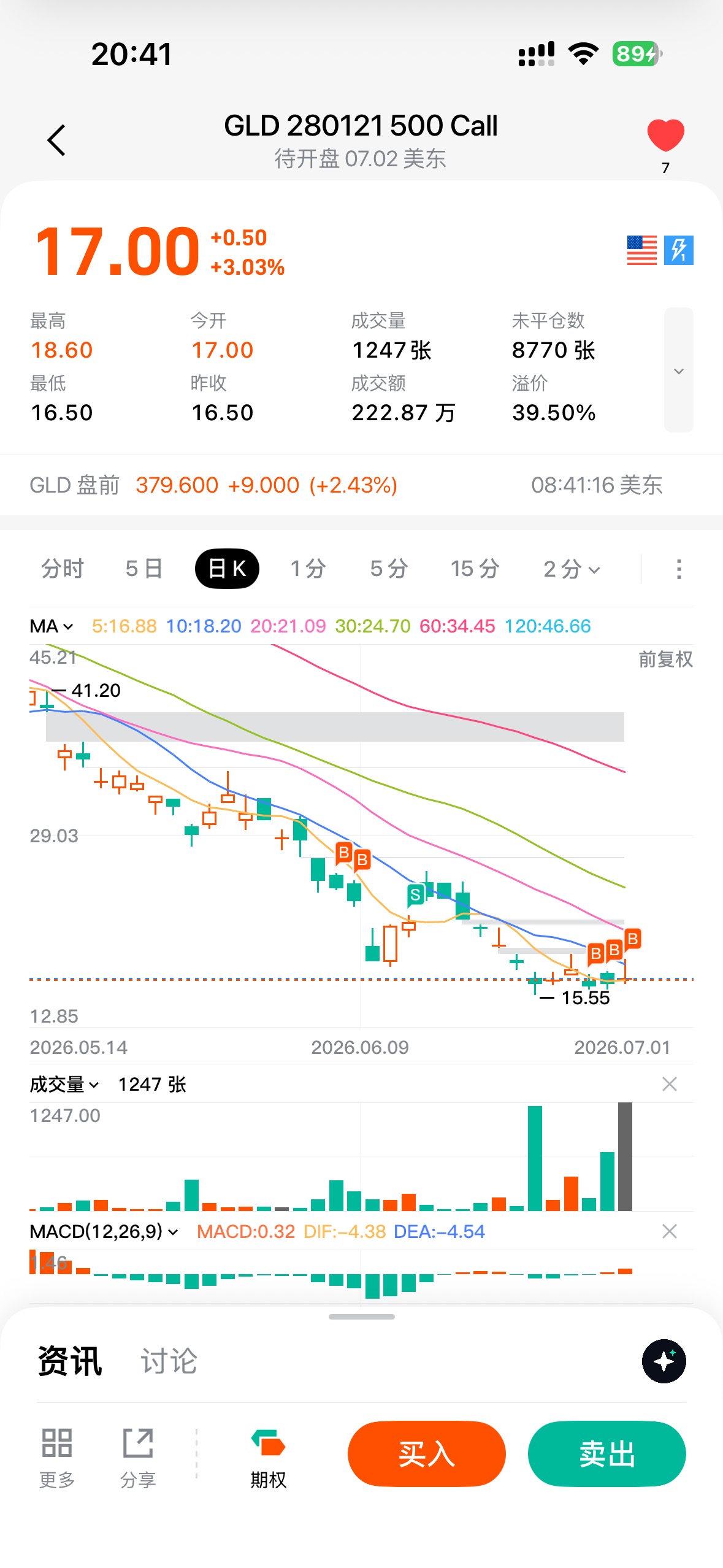Open the 2分 interval dropdown
The image size is (723, 1568).
[572, 568]
